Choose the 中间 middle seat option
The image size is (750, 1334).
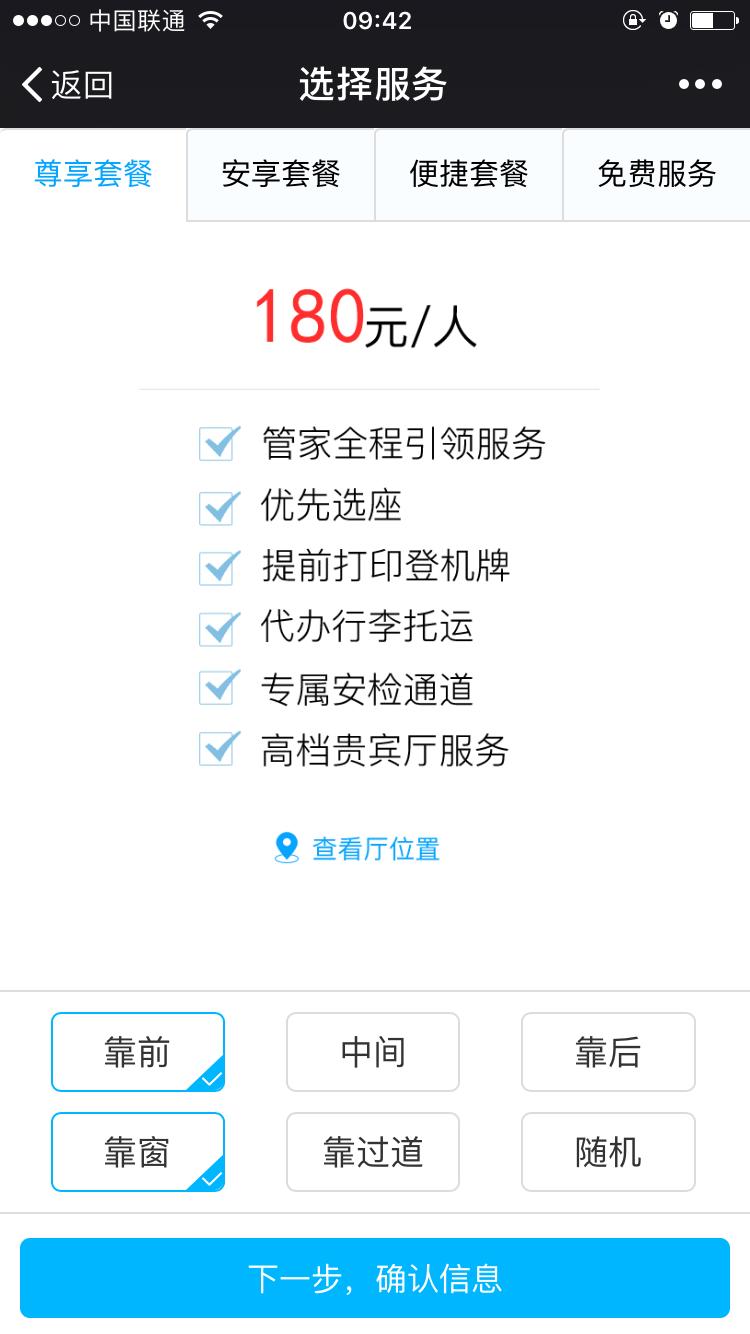point(372,1052)
